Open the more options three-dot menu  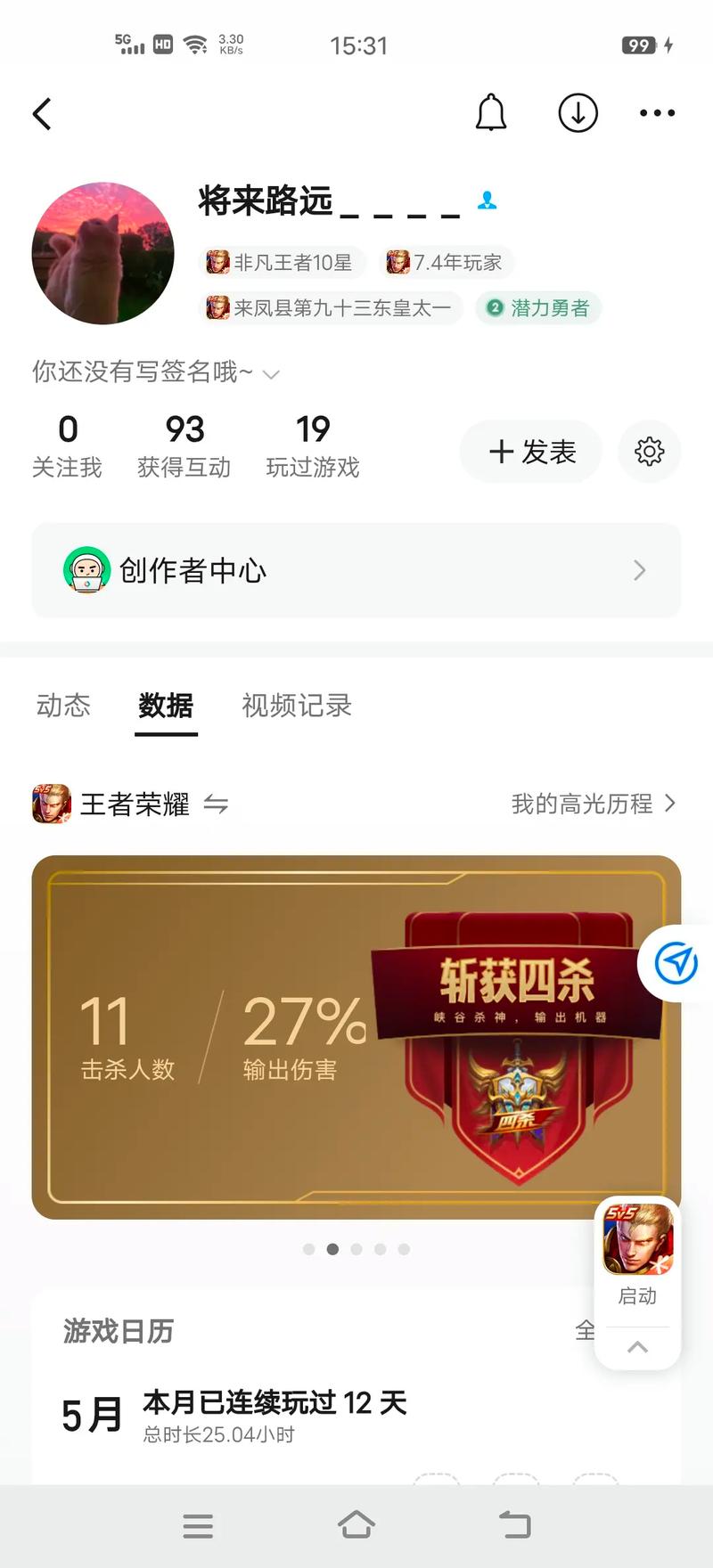point(657,113)
